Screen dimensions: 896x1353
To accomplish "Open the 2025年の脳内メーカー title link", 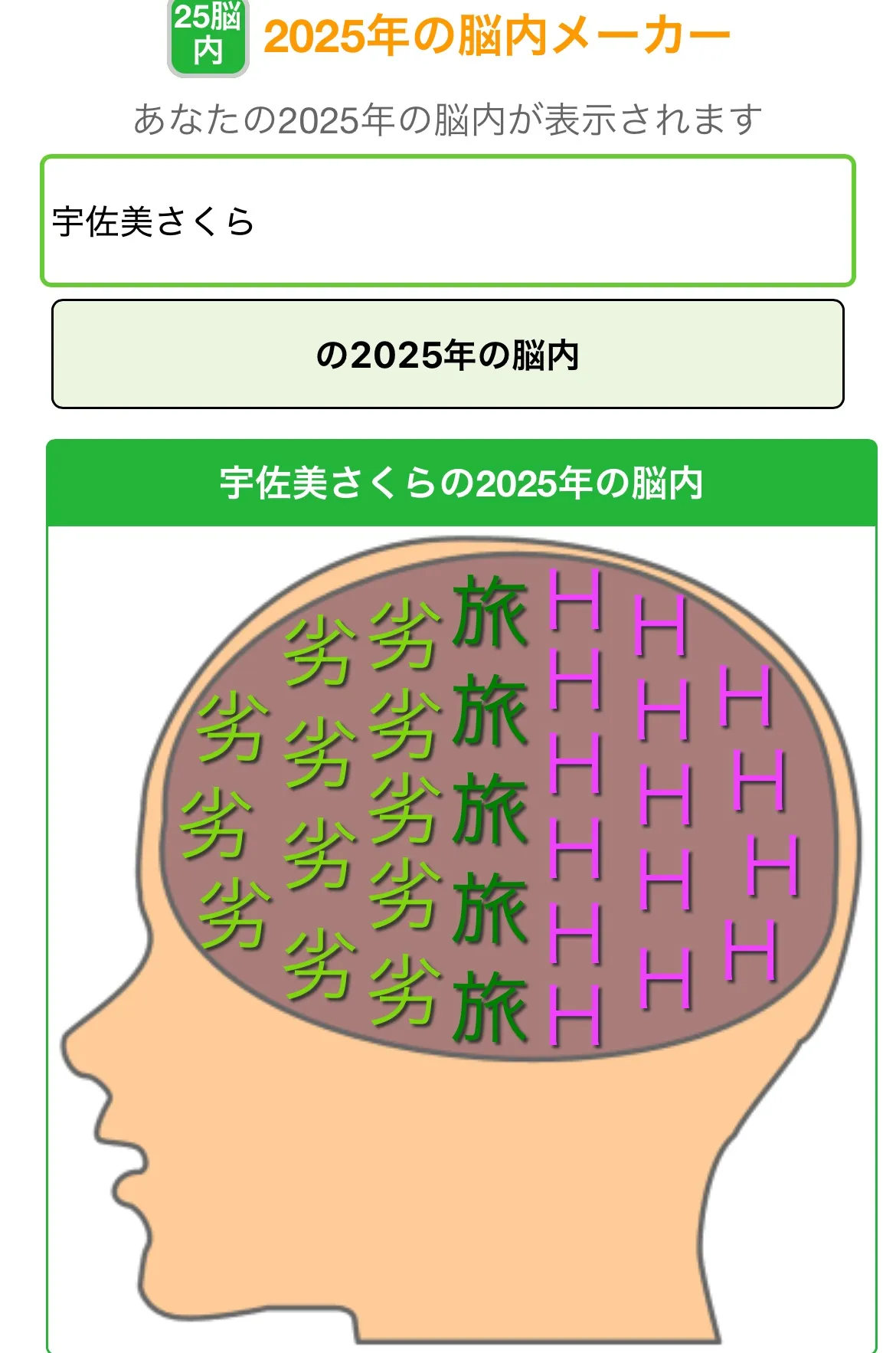I will coord(496,37).
